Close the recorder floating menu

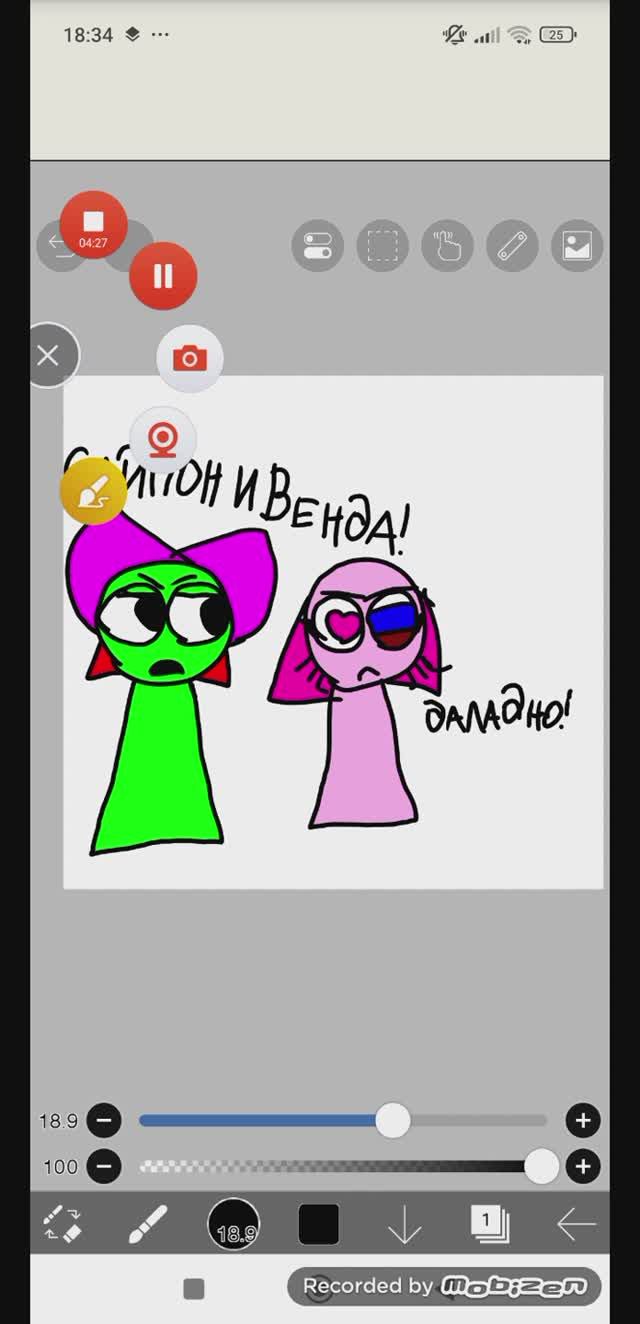click(x=47, y=355)
